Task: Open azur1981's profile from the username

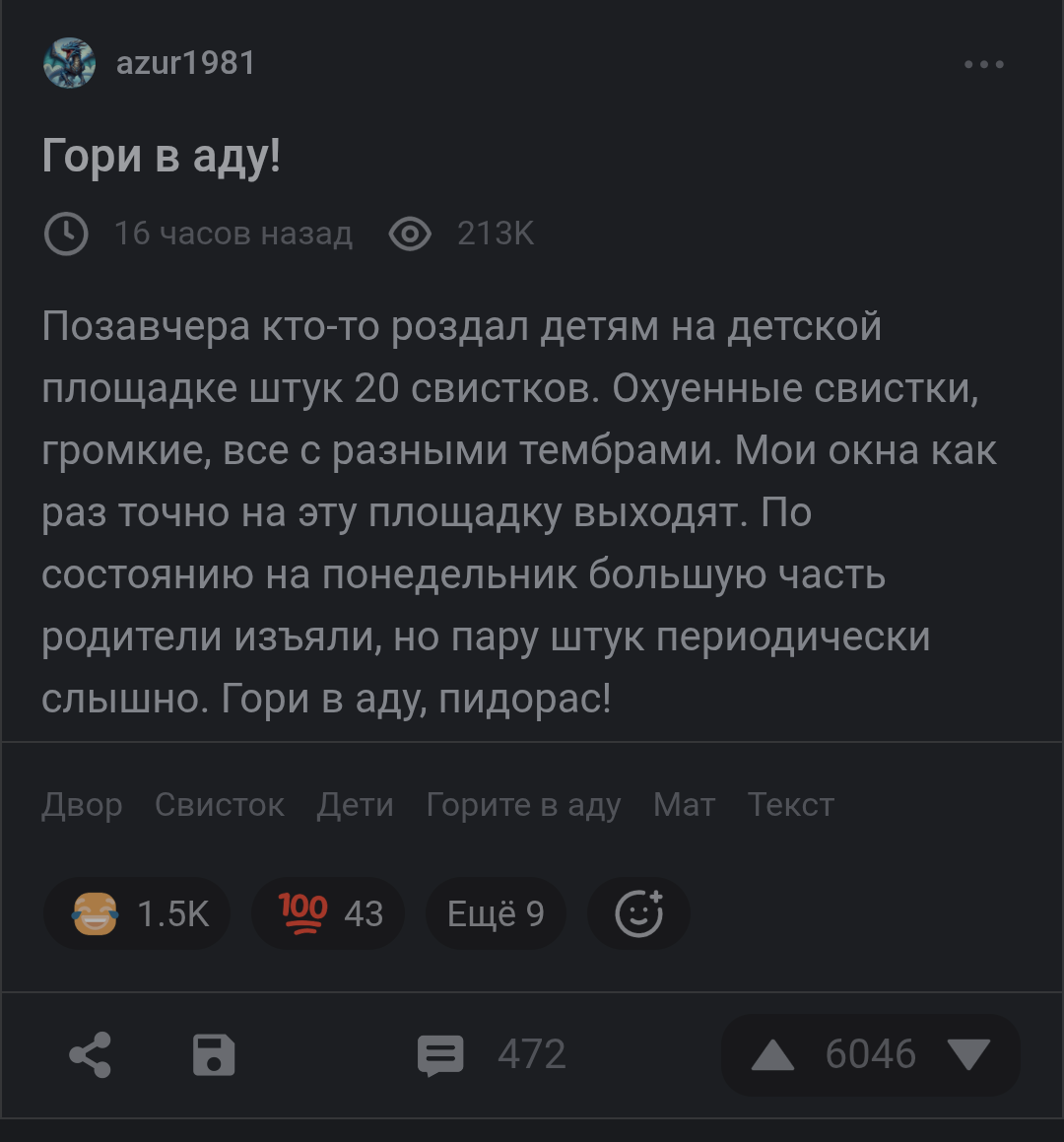Action: coord(186,63)
